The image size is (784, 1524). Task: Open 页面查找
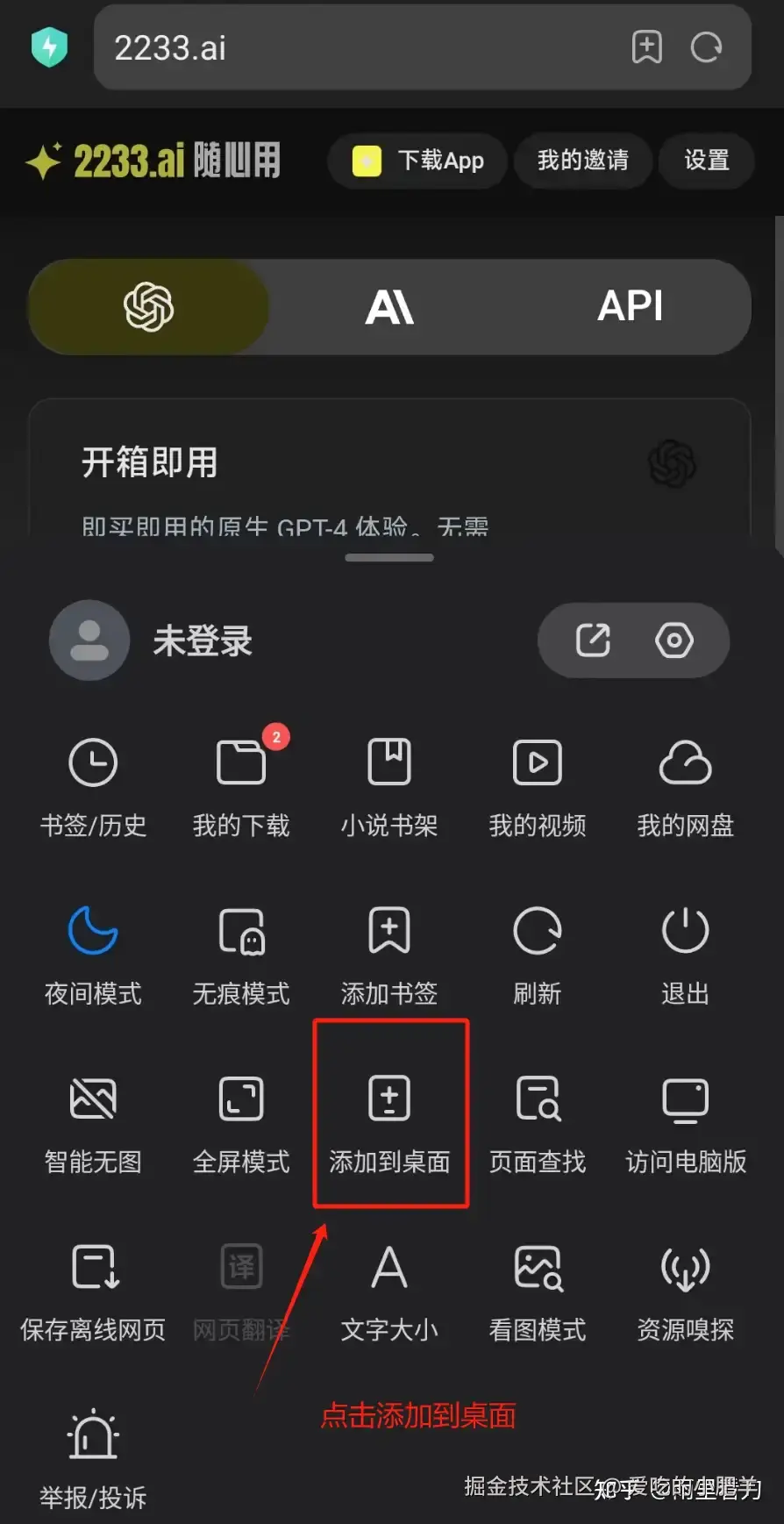pyautogui.click(x=538, y=1121)
